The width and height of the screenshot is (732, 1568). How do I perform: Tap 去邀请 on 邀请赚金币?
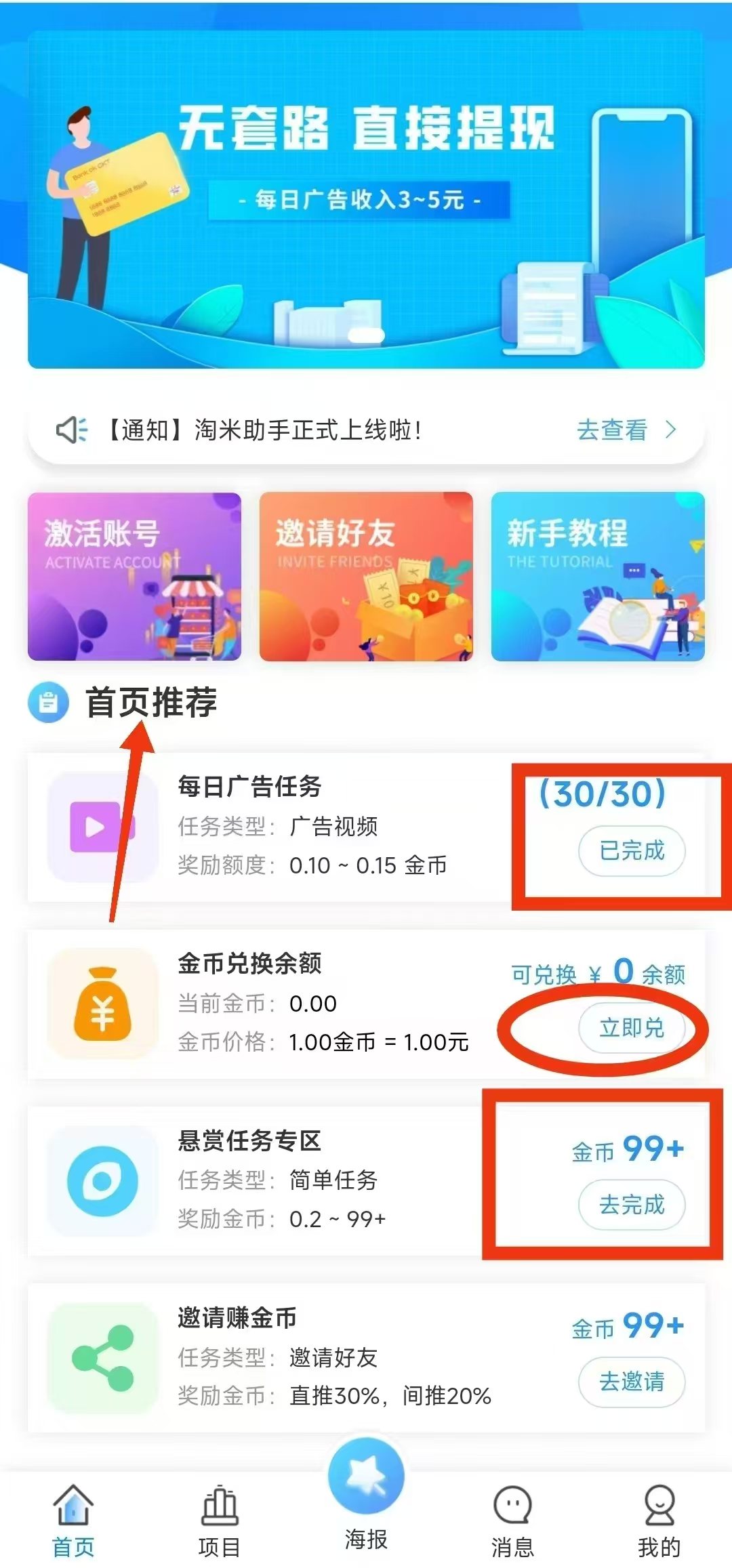632,1382
